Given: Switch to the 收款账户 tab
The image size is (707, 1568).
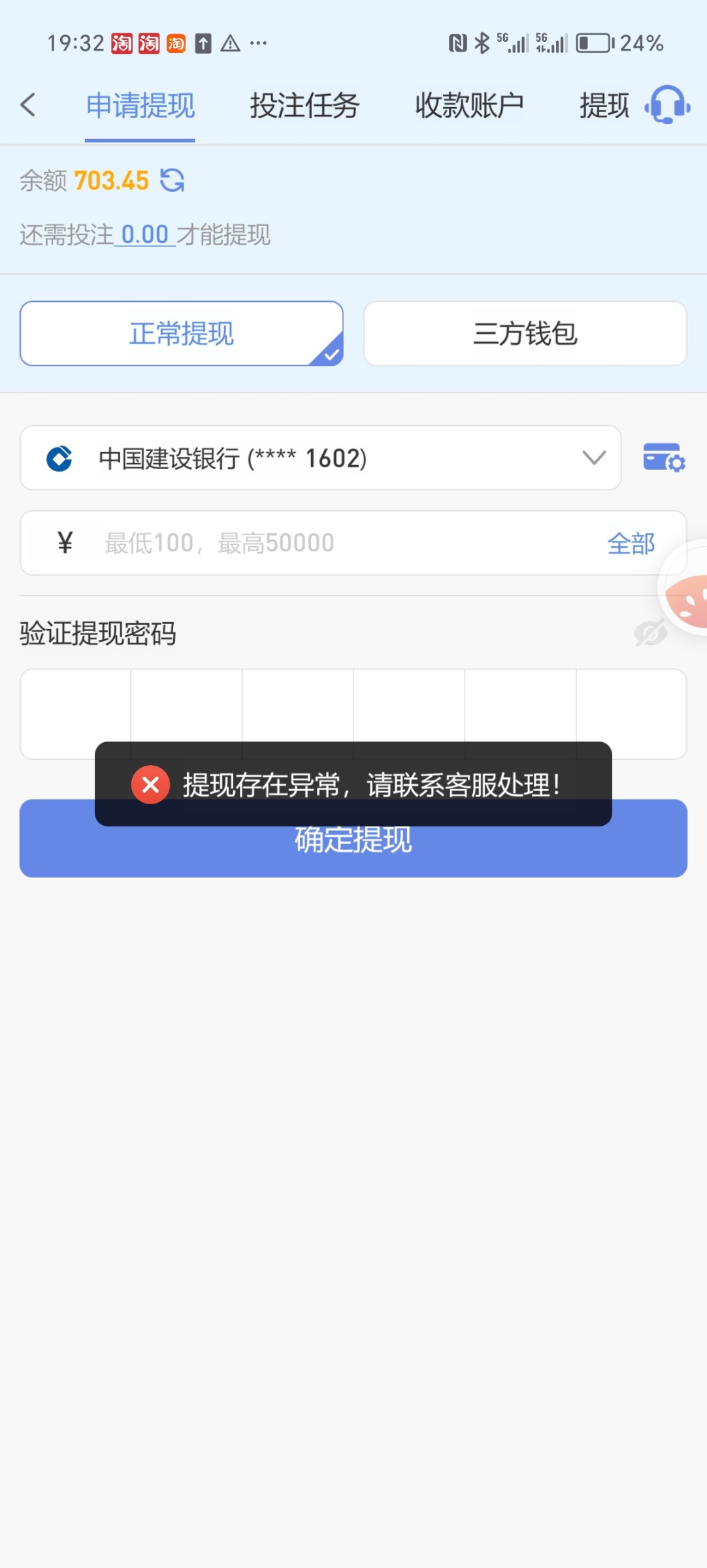Looking at the screenshot, I should tap(469, 106).
